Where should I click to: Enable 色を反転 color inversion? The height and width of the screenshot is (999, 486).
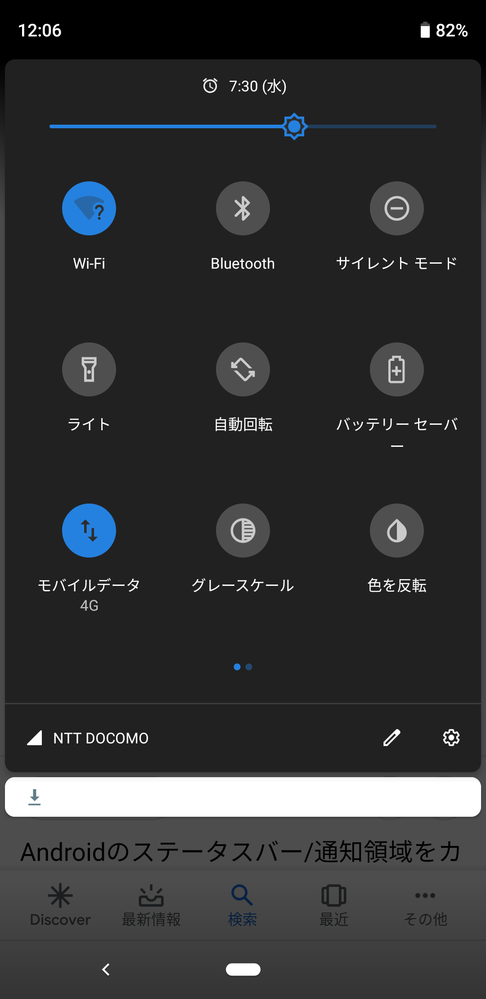pyautogui.click(x=397, y=531)
